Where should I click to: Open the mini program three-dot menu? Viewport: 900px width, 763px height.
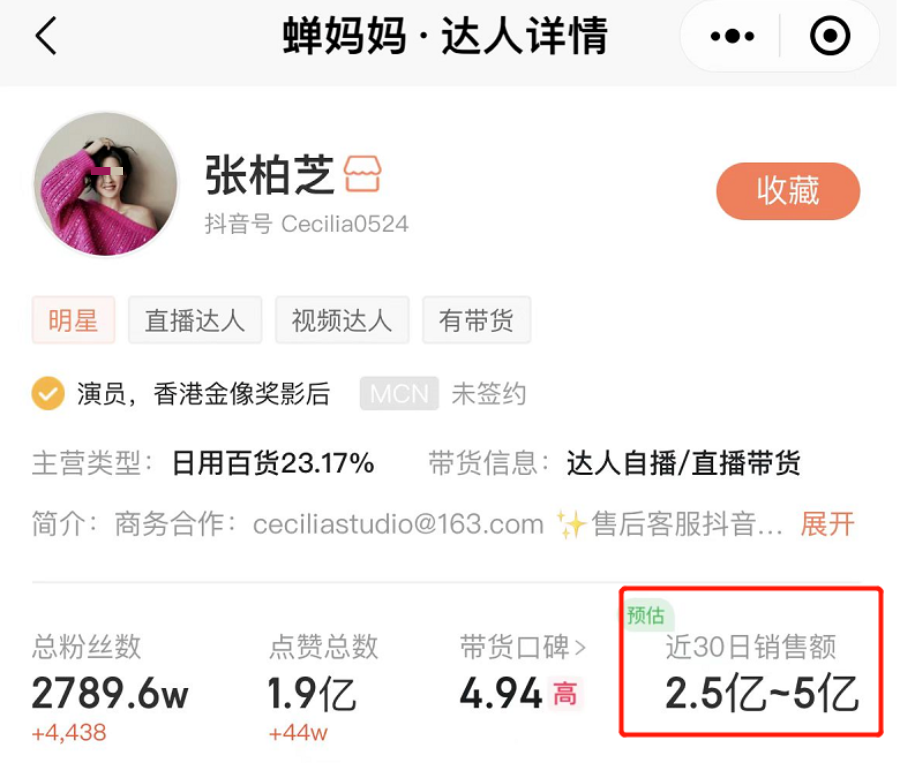[732, 37]
